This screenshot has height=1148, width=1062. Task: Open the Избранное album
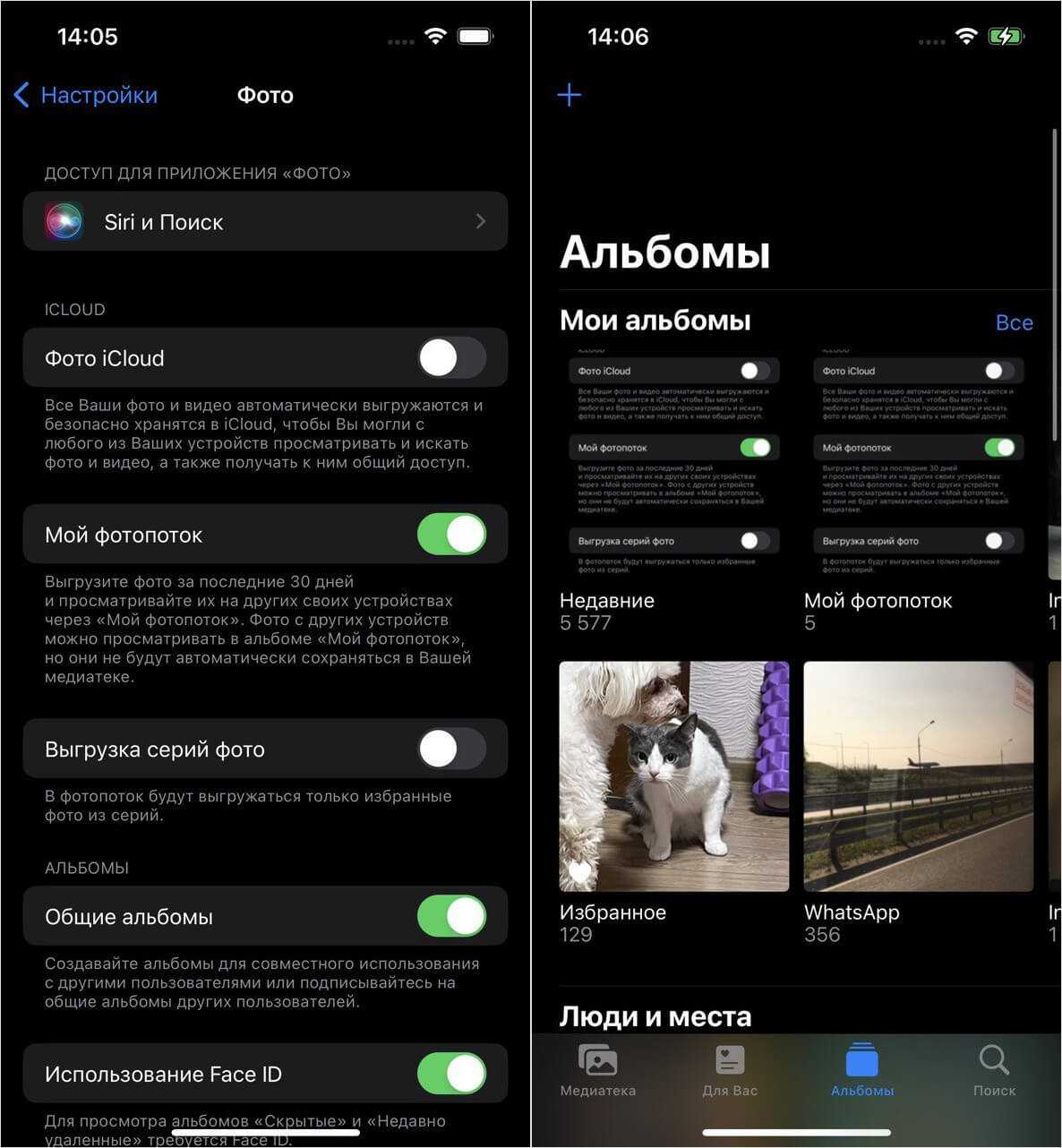(673, 776)
